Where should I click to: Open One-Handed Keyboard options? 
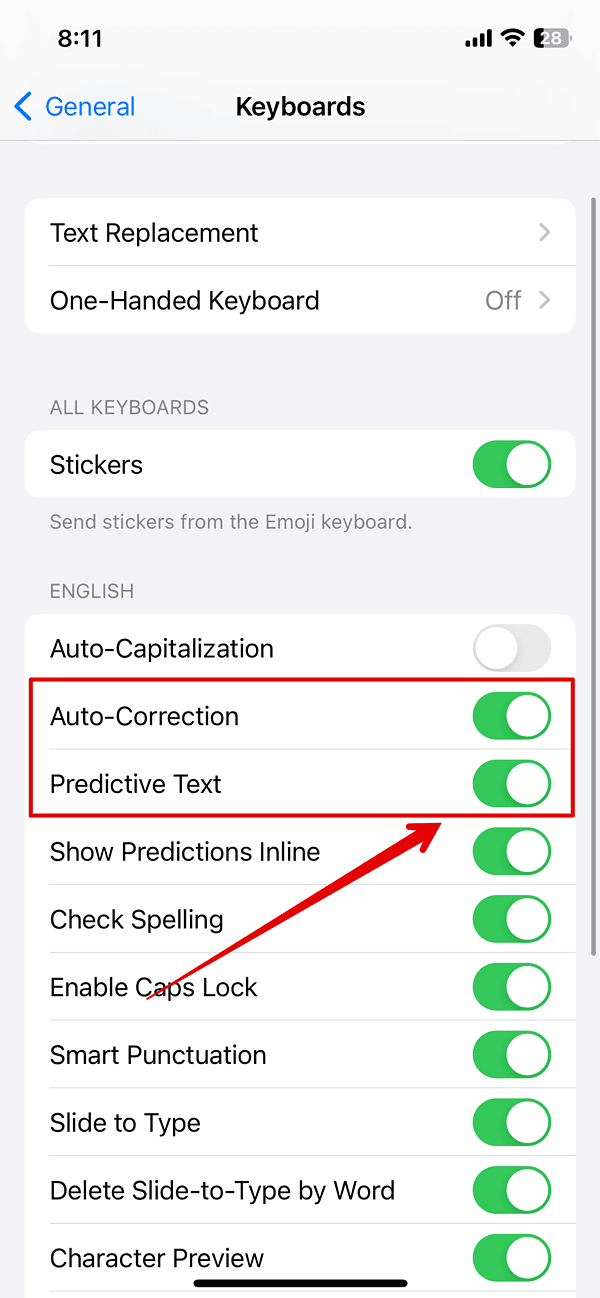click(300, 301)
